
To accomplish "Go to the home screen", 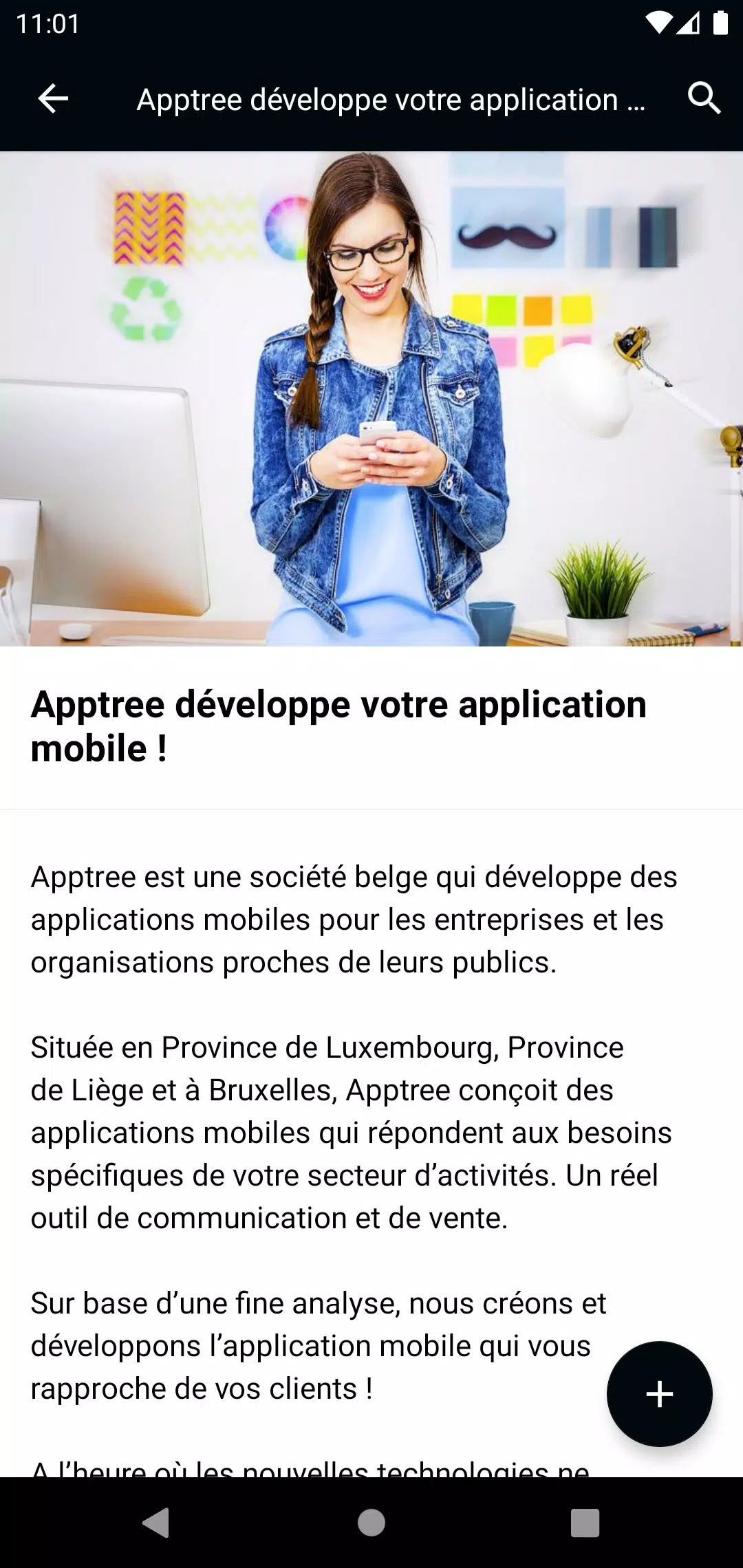I will click(371, 1523).
